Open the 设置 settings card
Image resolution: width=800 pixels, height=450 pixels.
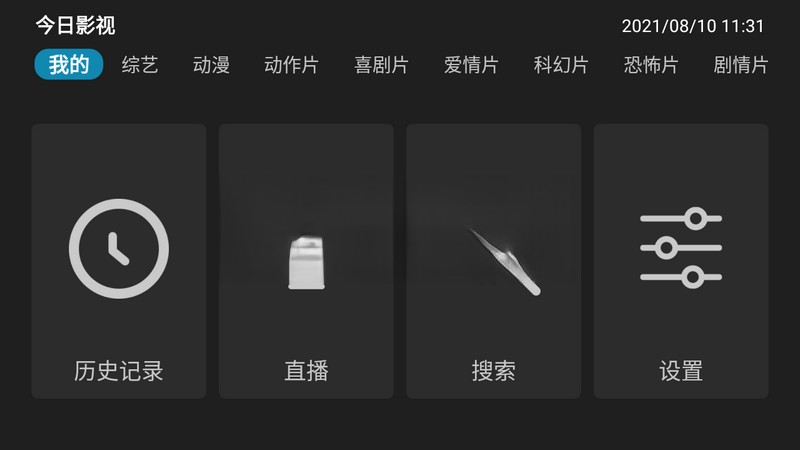[681, 261]
